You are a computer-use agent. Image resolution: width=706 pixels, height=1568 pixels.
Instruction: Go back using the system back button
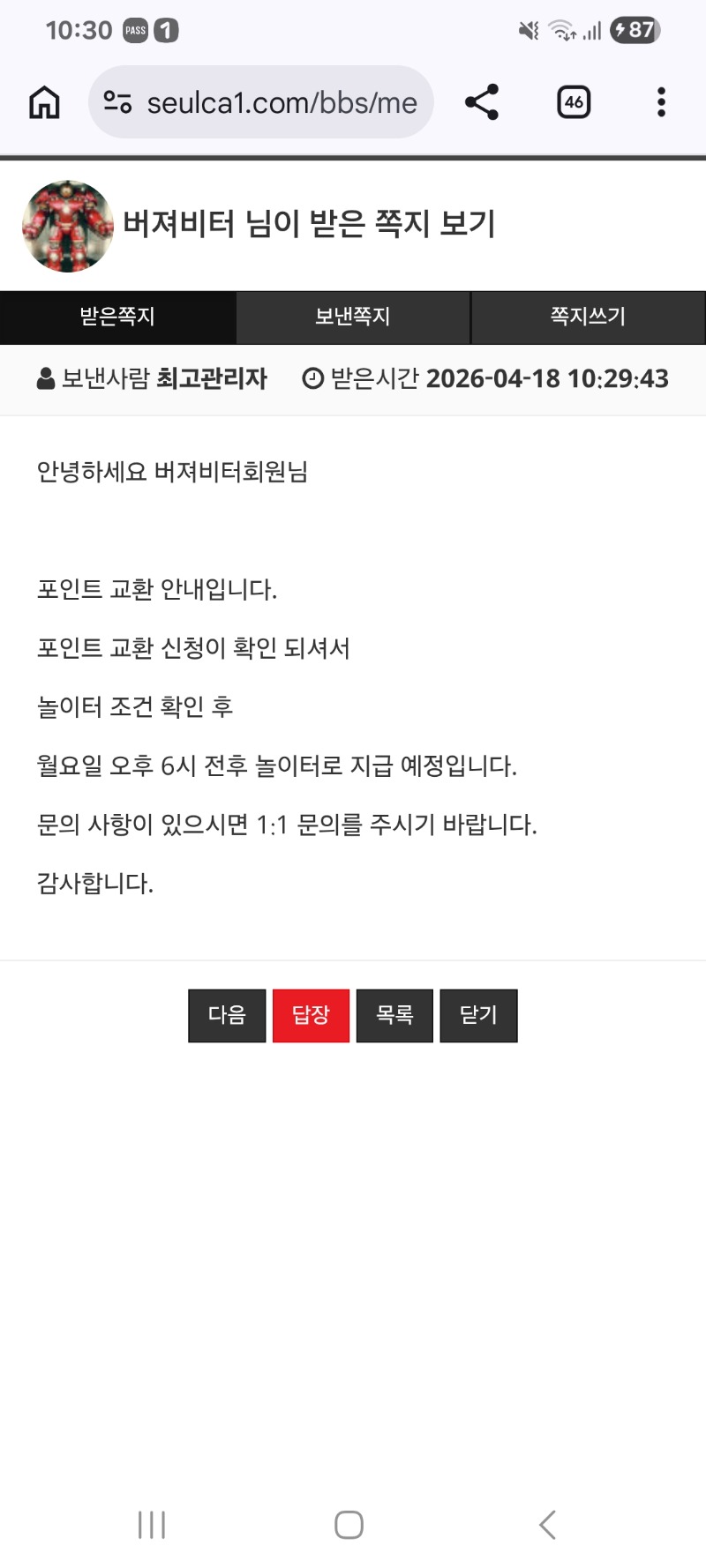(x=547, y=1524)
